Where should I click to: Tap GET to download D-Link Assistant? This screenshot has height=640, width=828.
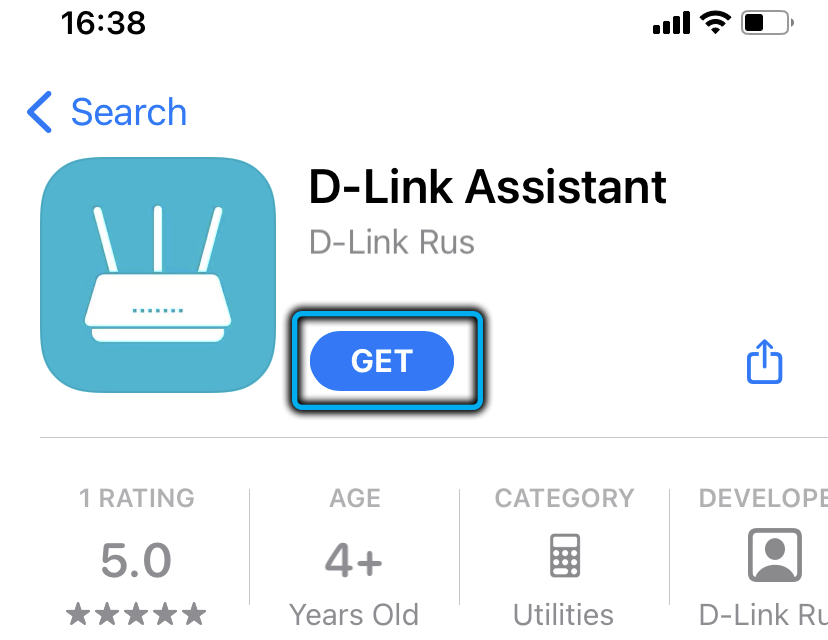(382, 361)
